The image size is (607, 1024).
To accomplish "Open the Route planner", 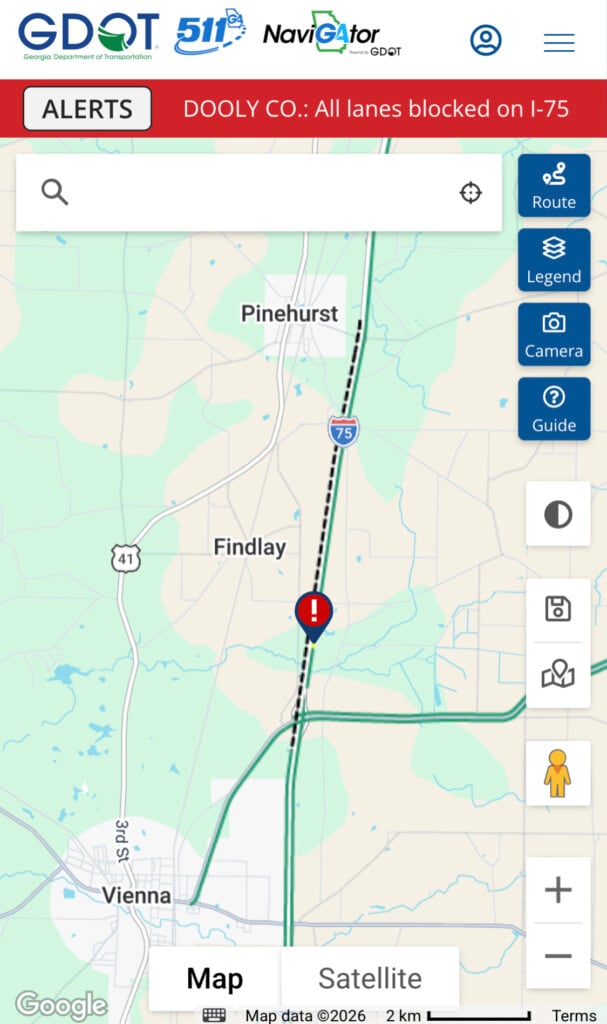I will pyautogui.click(x=554, y=186).
